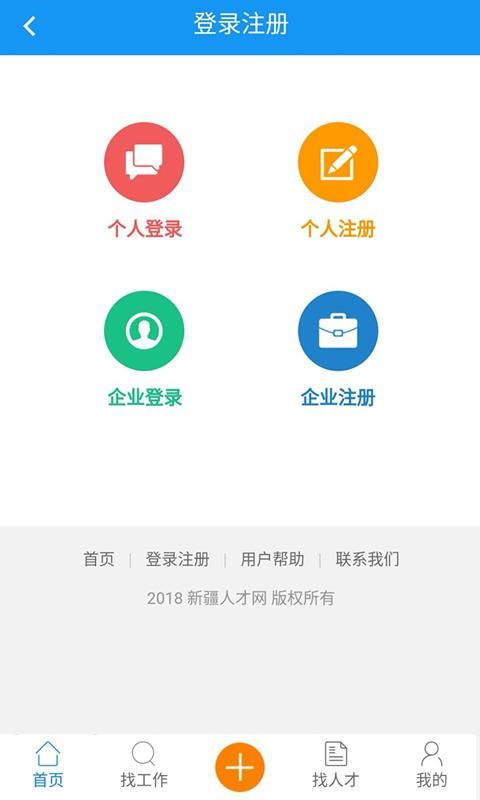
Task: Open 企业注册 company registration
Action: click(338, 349)
